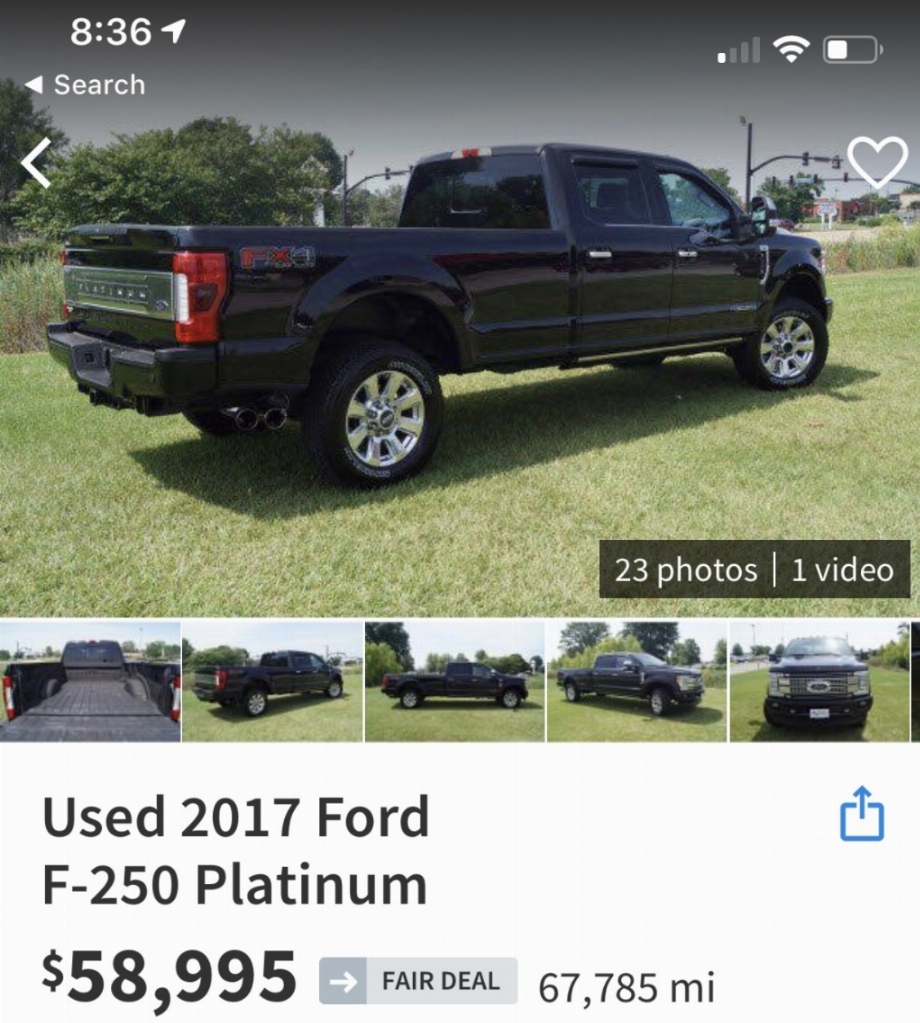This screenshot has height=1023, width=920.
Task: Return to Search via status bar link
Action: tap(85, 85)
